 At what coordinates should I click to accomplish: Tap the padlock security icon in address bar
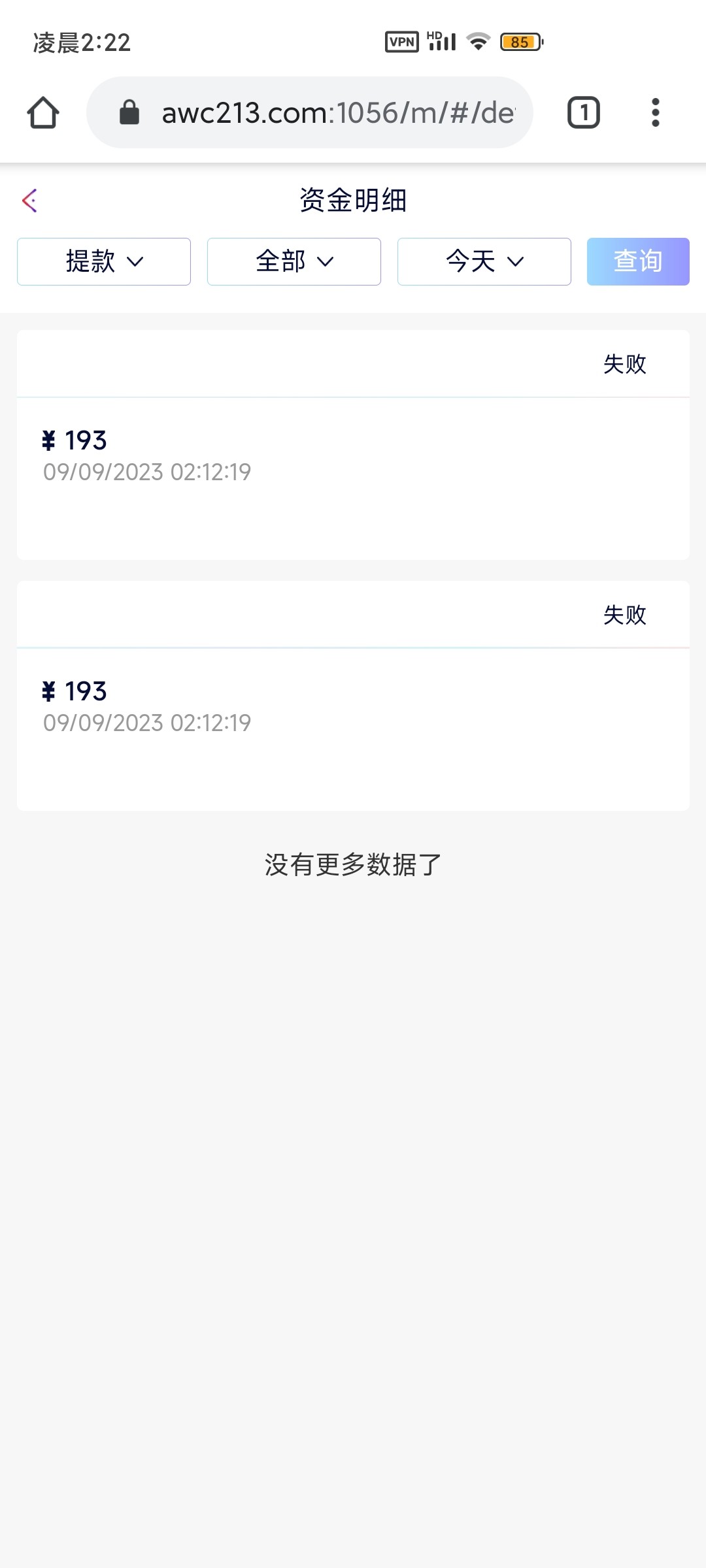coord(129,112)
